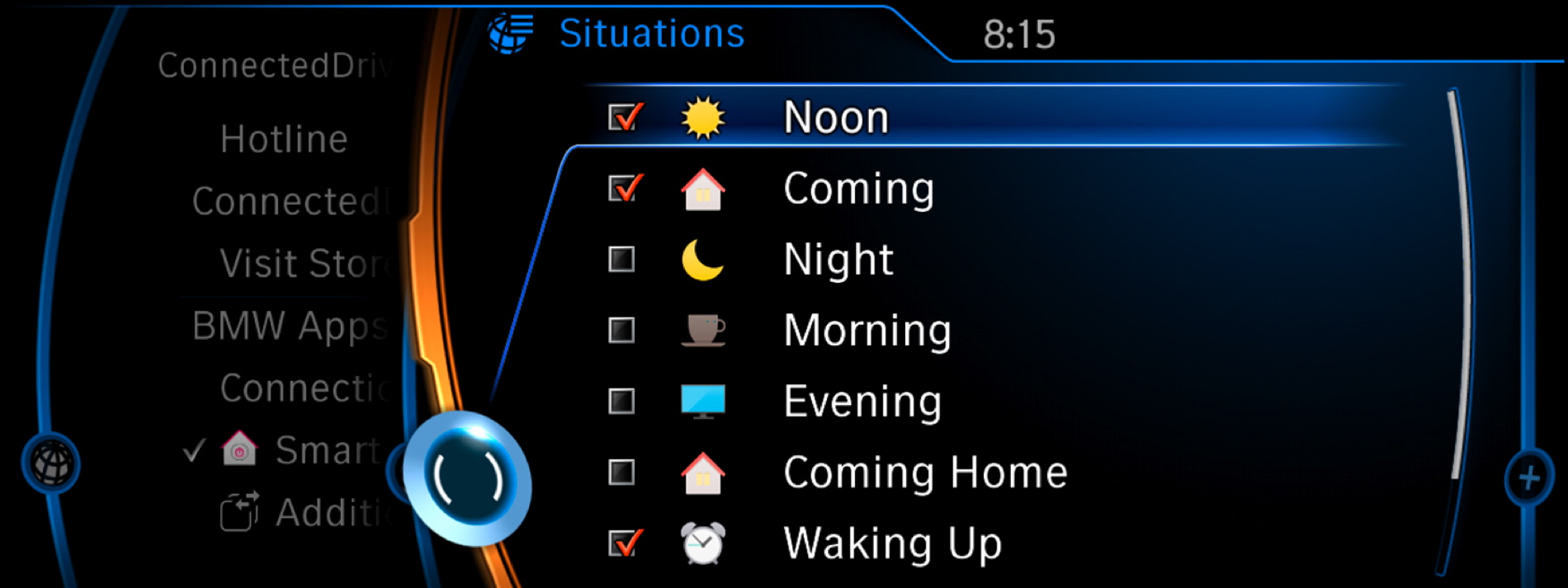
Task: Activate the Evening situation
Action: point(621,402)
